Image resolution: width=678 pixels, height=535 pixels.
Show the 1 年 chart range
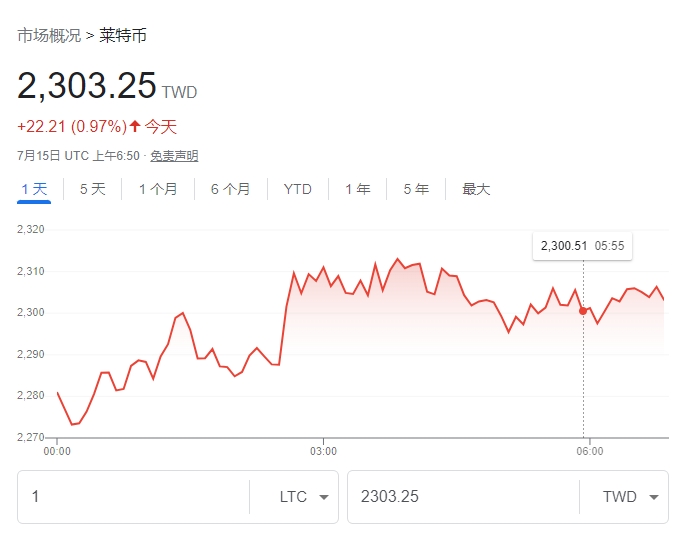pos(357,189)
